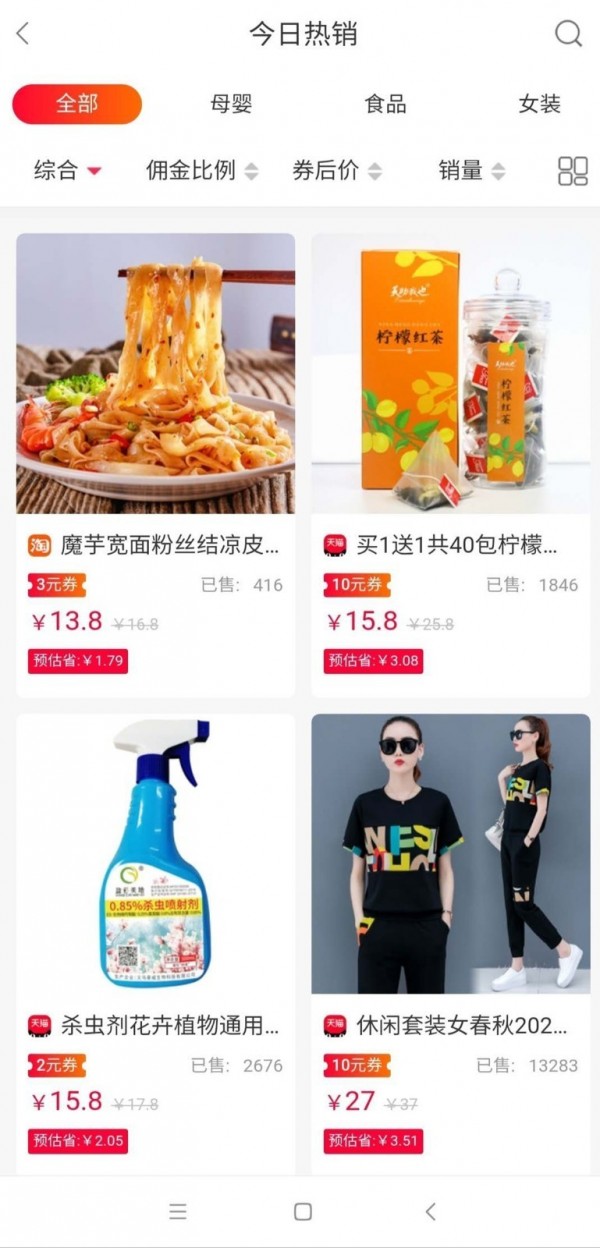Sort products by 销量
The height and width of the screenshot is (1248, 600).
click(471, 170)
